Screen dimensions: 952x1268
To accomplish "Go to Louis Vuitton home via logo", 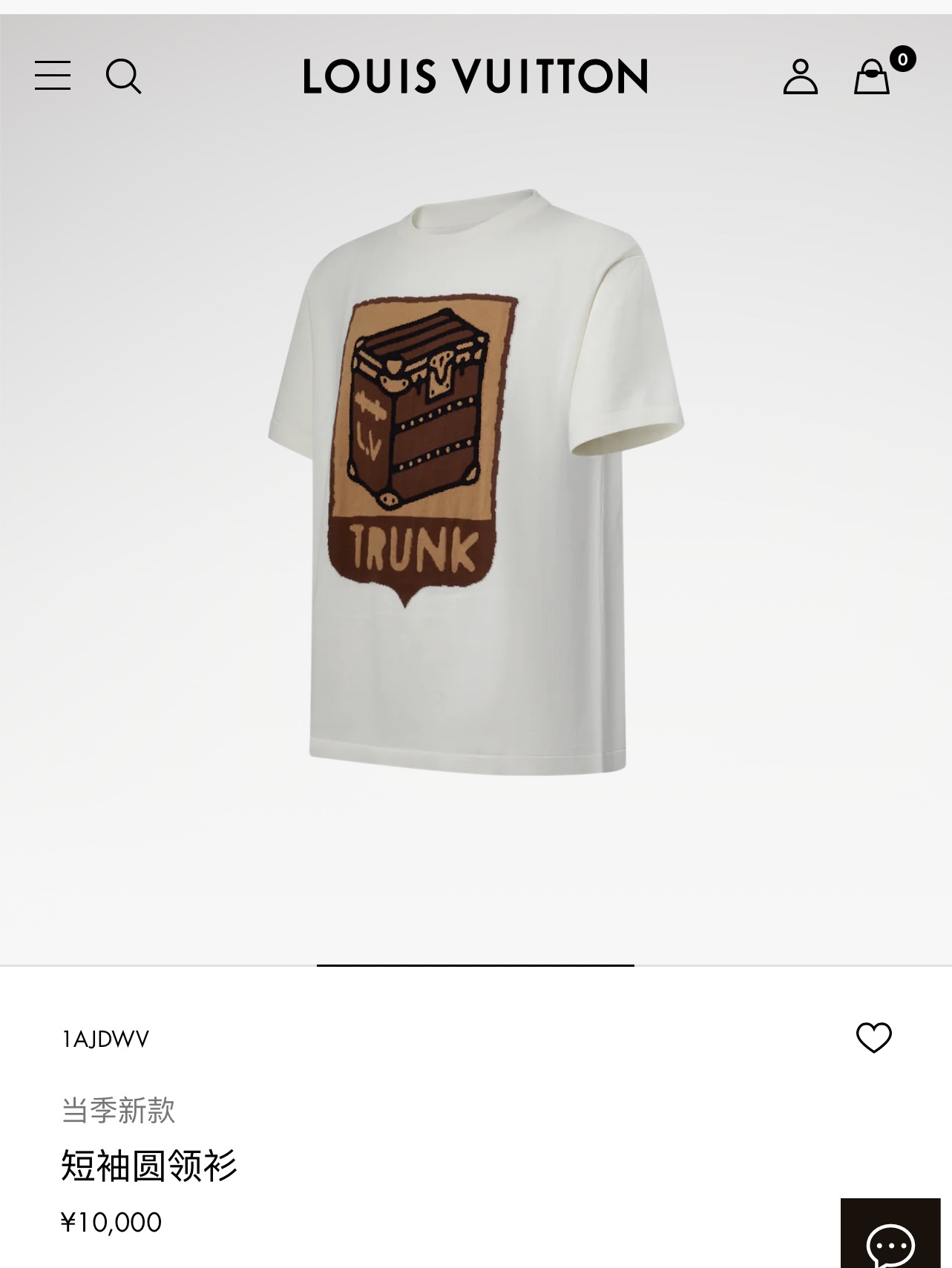I will pos(475,76).
